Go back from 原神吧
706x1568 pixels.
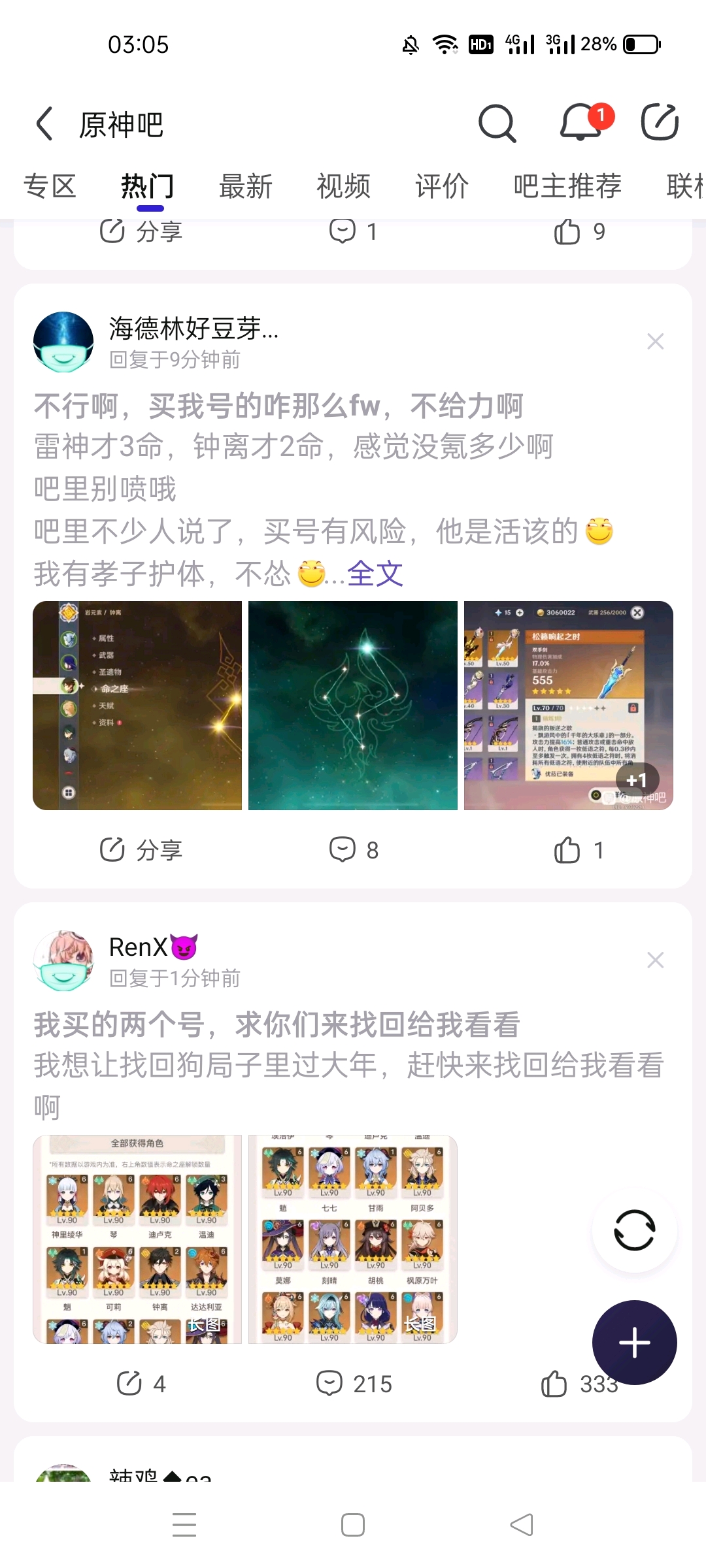(44, 123)
